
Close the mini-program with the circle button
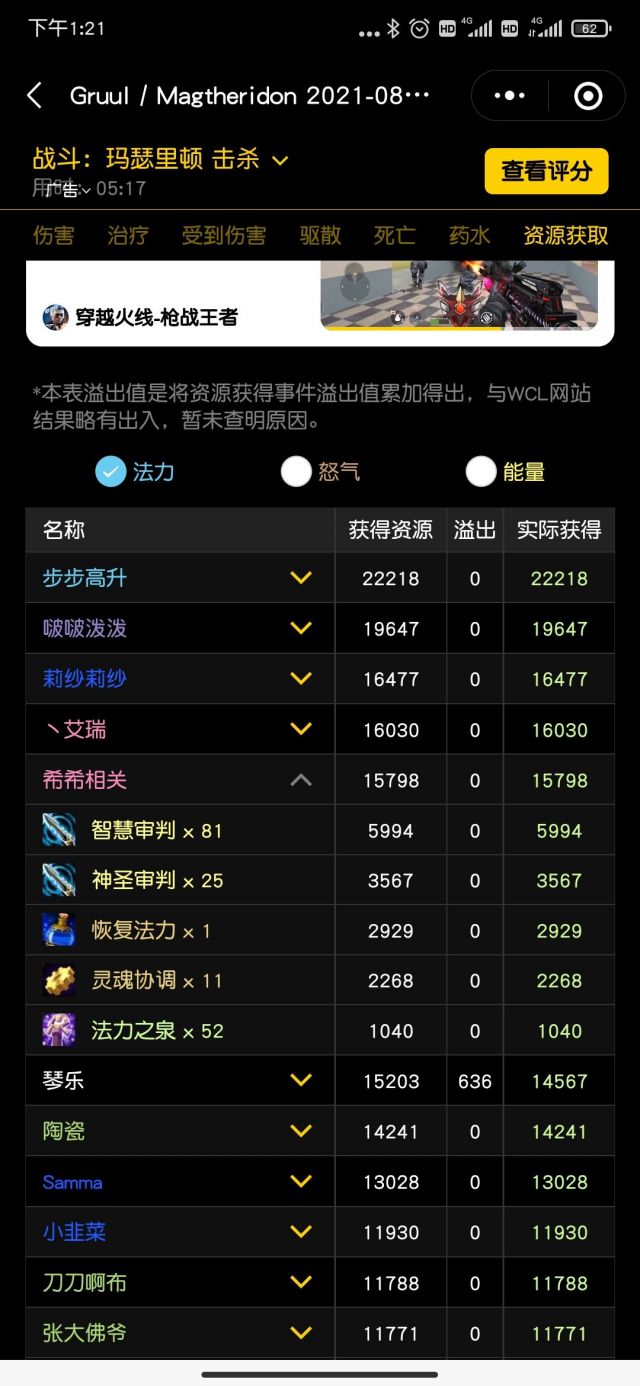[x=588, y=96]
